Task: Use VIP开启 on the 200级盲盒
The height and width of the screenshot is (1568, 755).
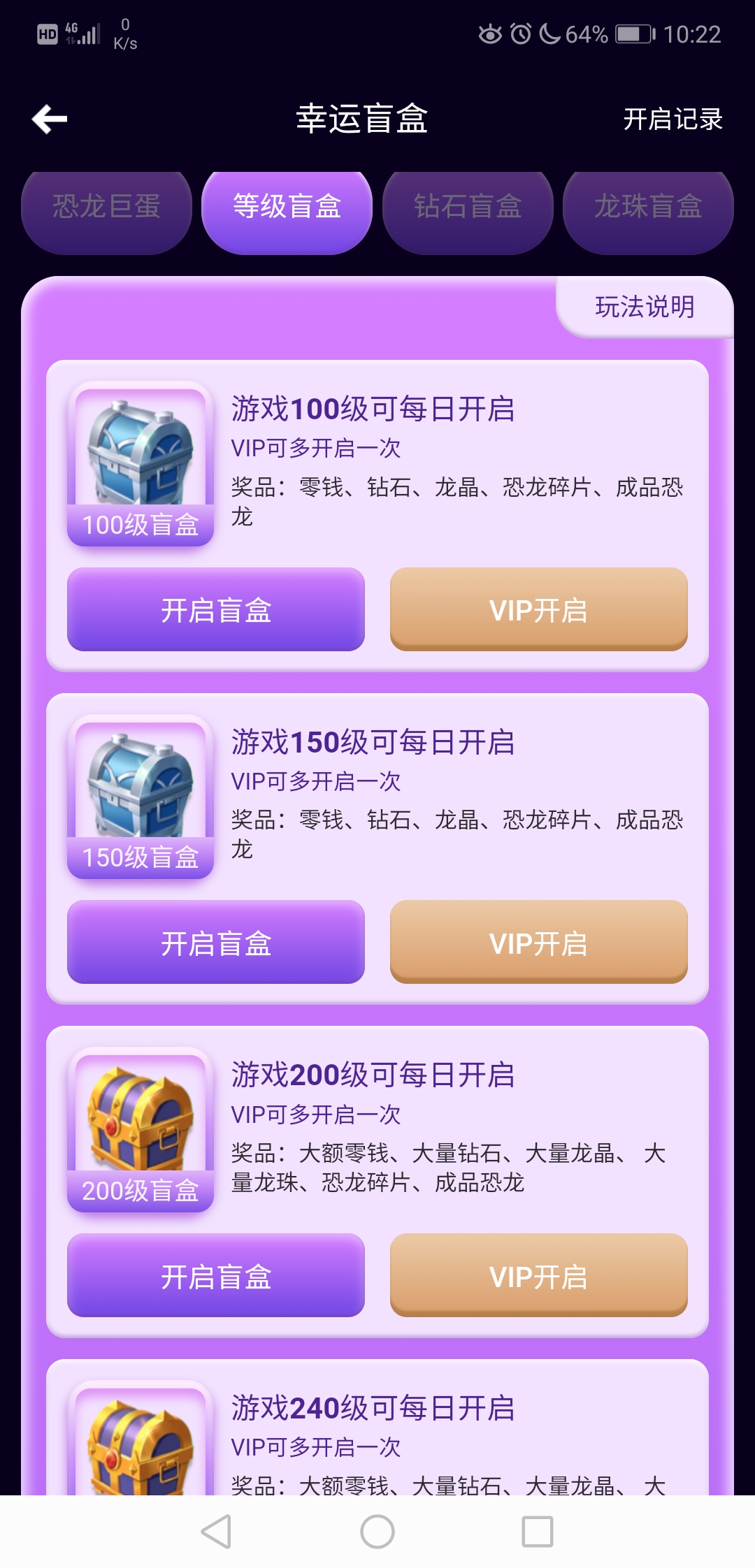Action: point(538,1276)
